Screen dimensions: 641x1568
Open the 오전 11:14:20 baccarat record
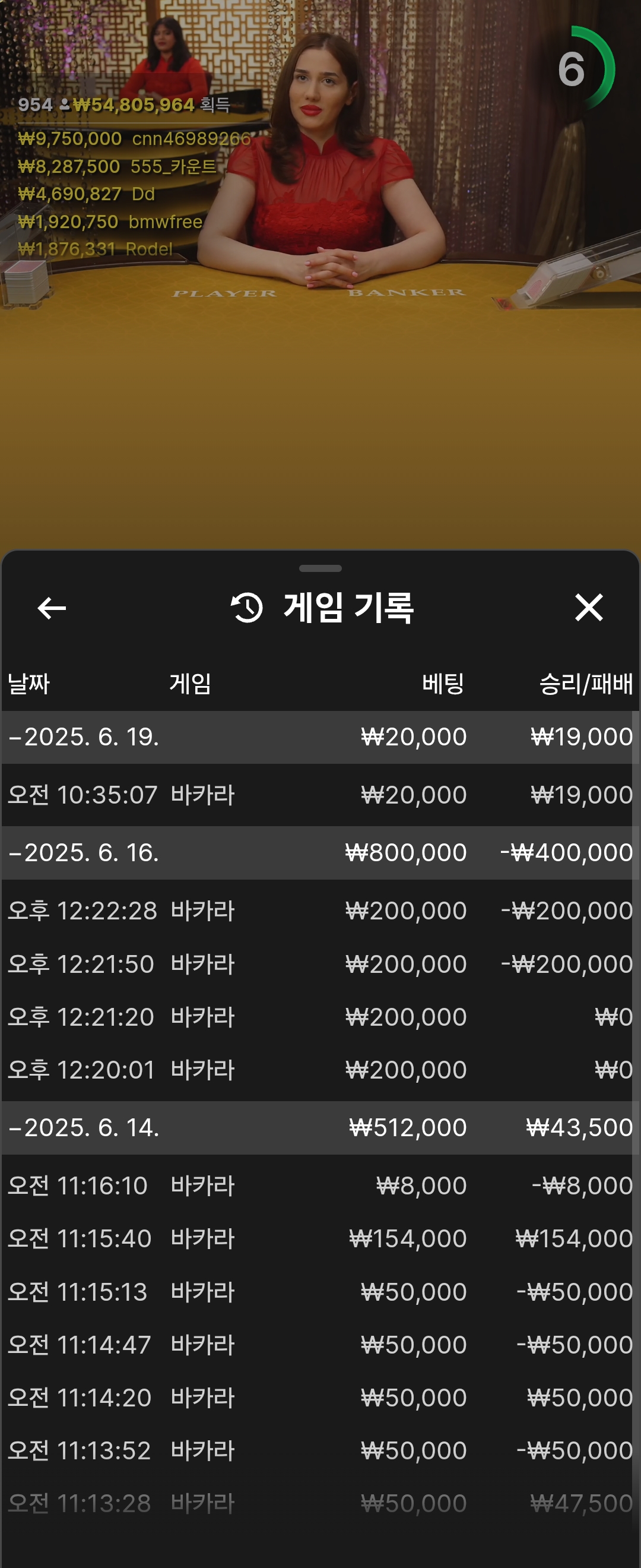click(320, 1398)
